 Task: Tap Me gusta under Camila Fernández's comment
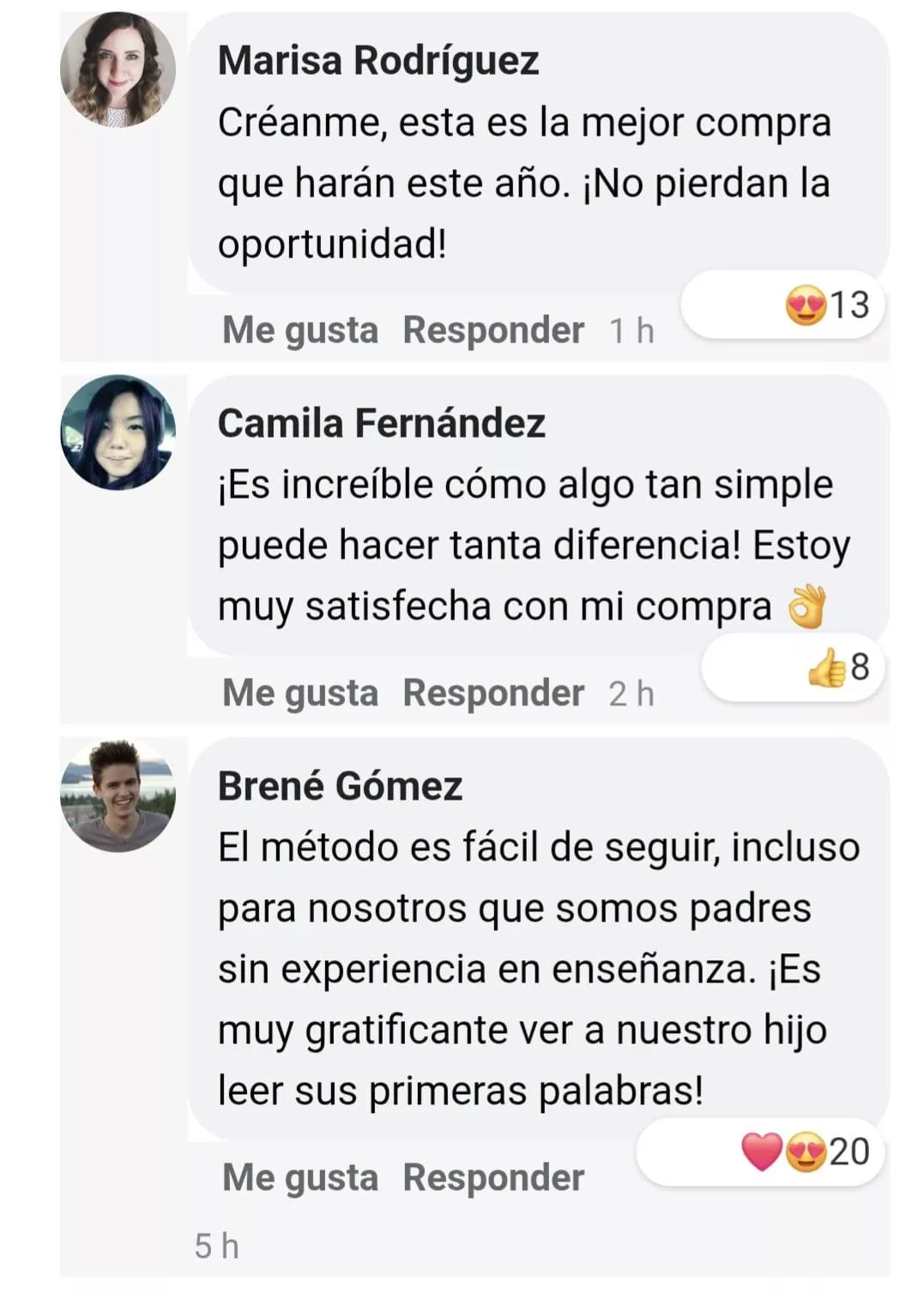(299, 693)
